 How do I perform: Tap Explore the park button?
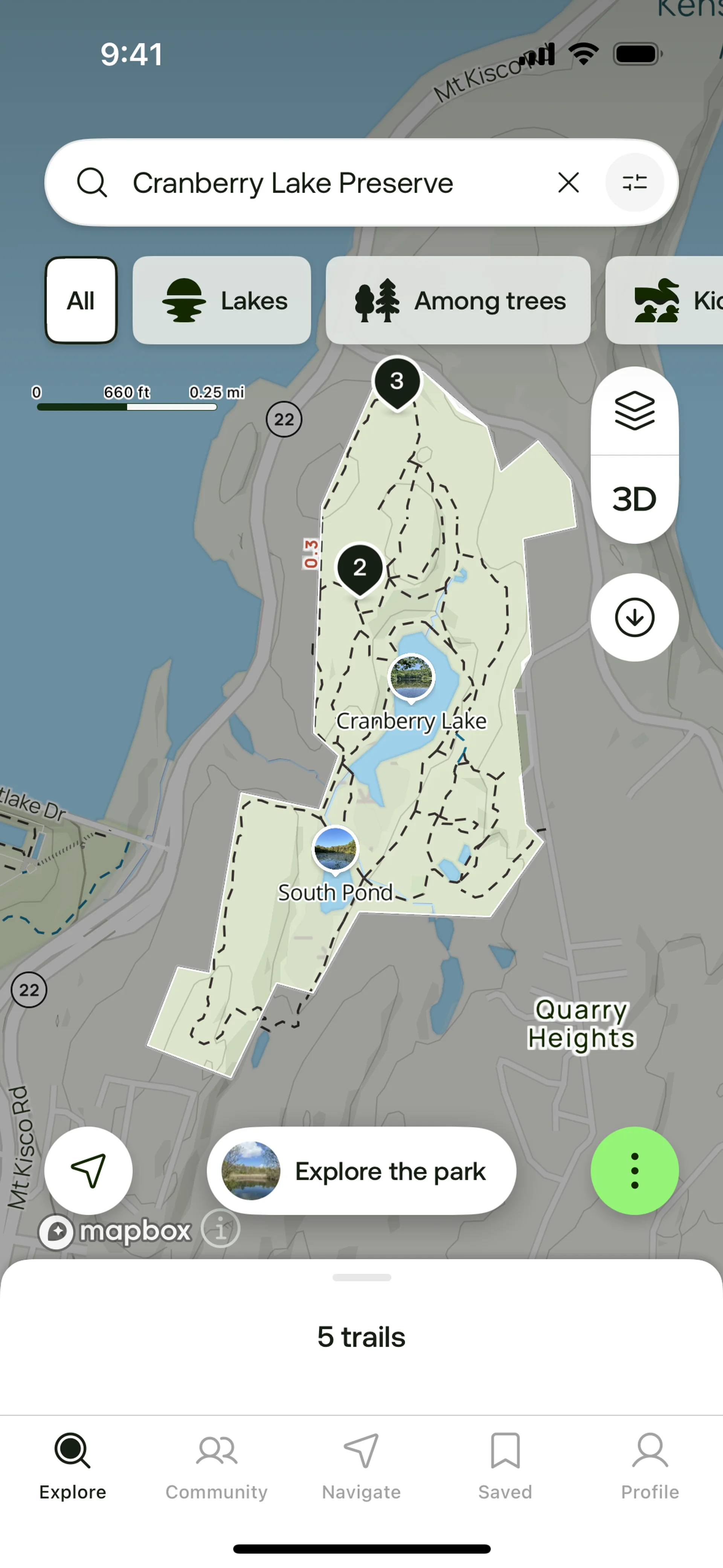[x=361, y=1171]
